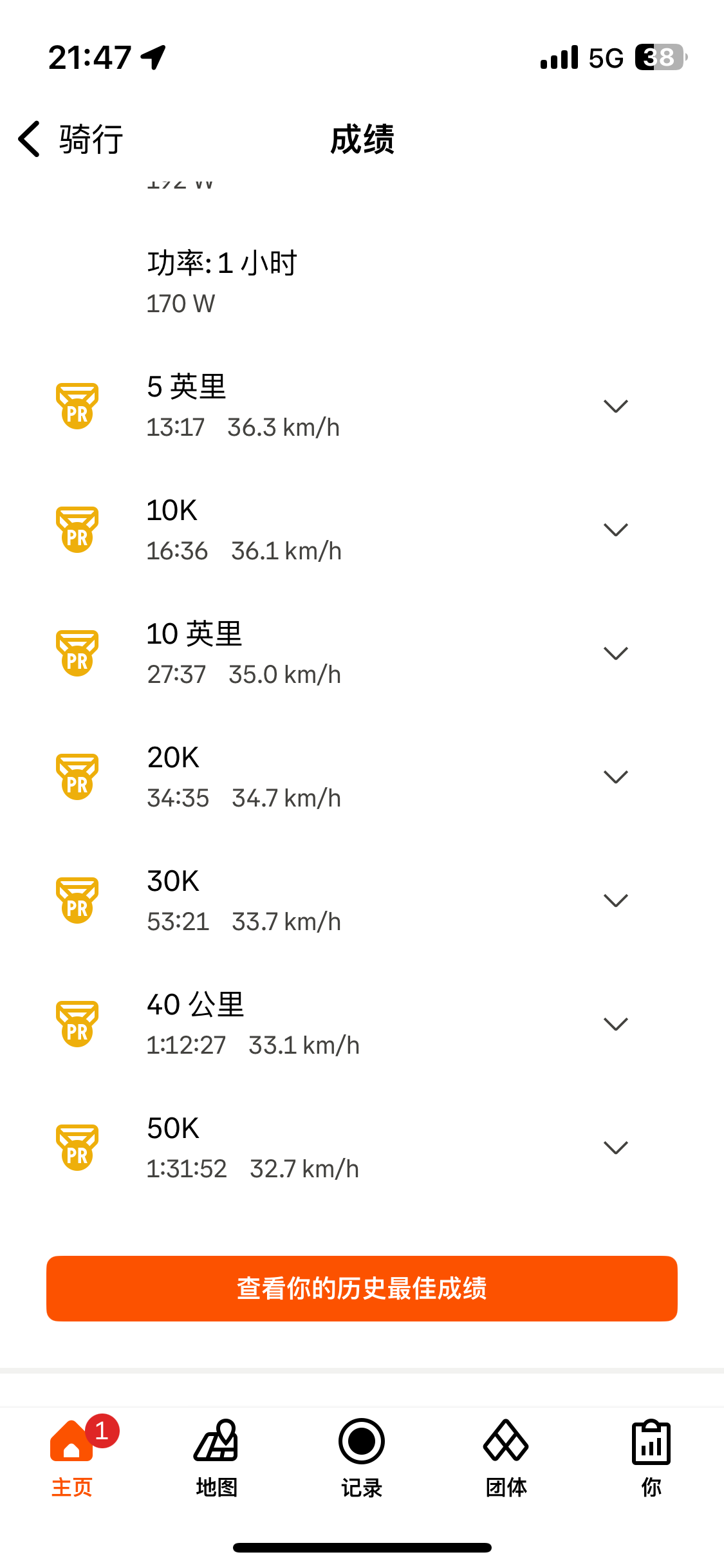Expand the 30K result chevron
The width and height of the screenshot is (724, 1568).
pos(615,901)
